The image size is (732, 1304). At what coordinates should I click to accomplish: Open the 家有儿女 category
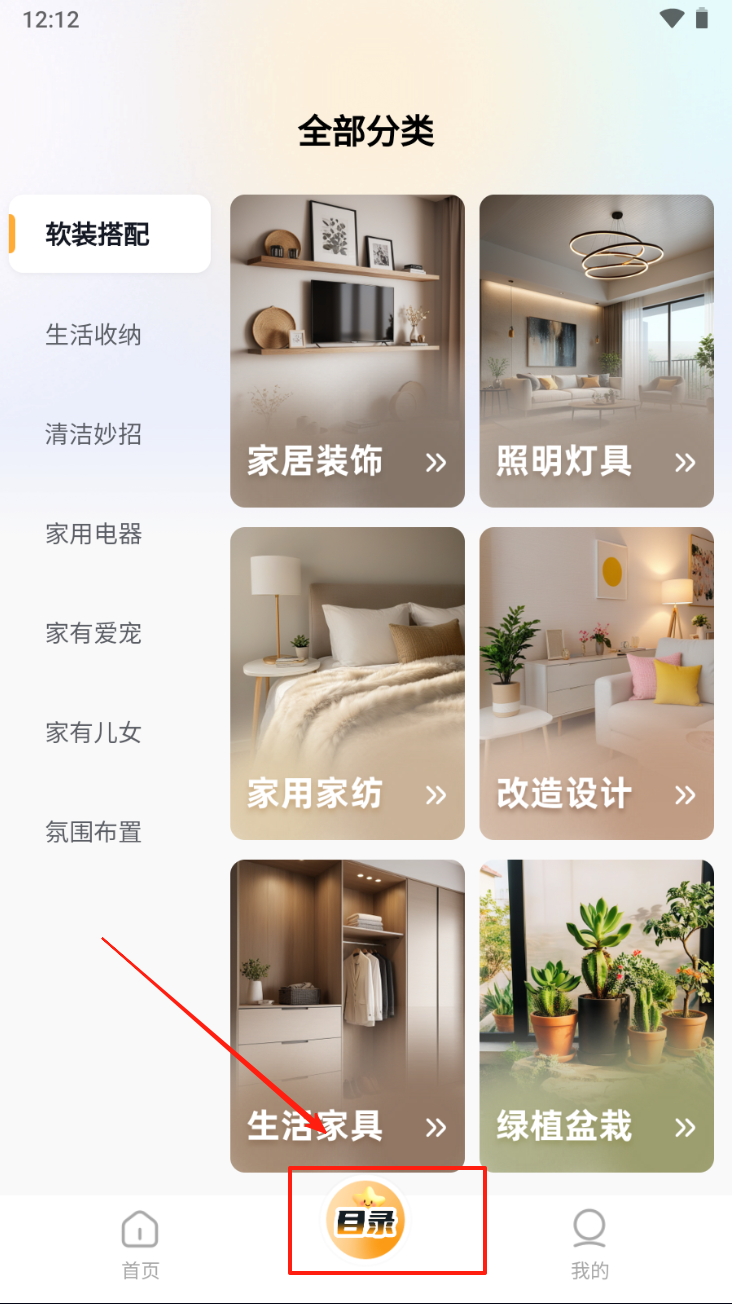tap(94, 732)
